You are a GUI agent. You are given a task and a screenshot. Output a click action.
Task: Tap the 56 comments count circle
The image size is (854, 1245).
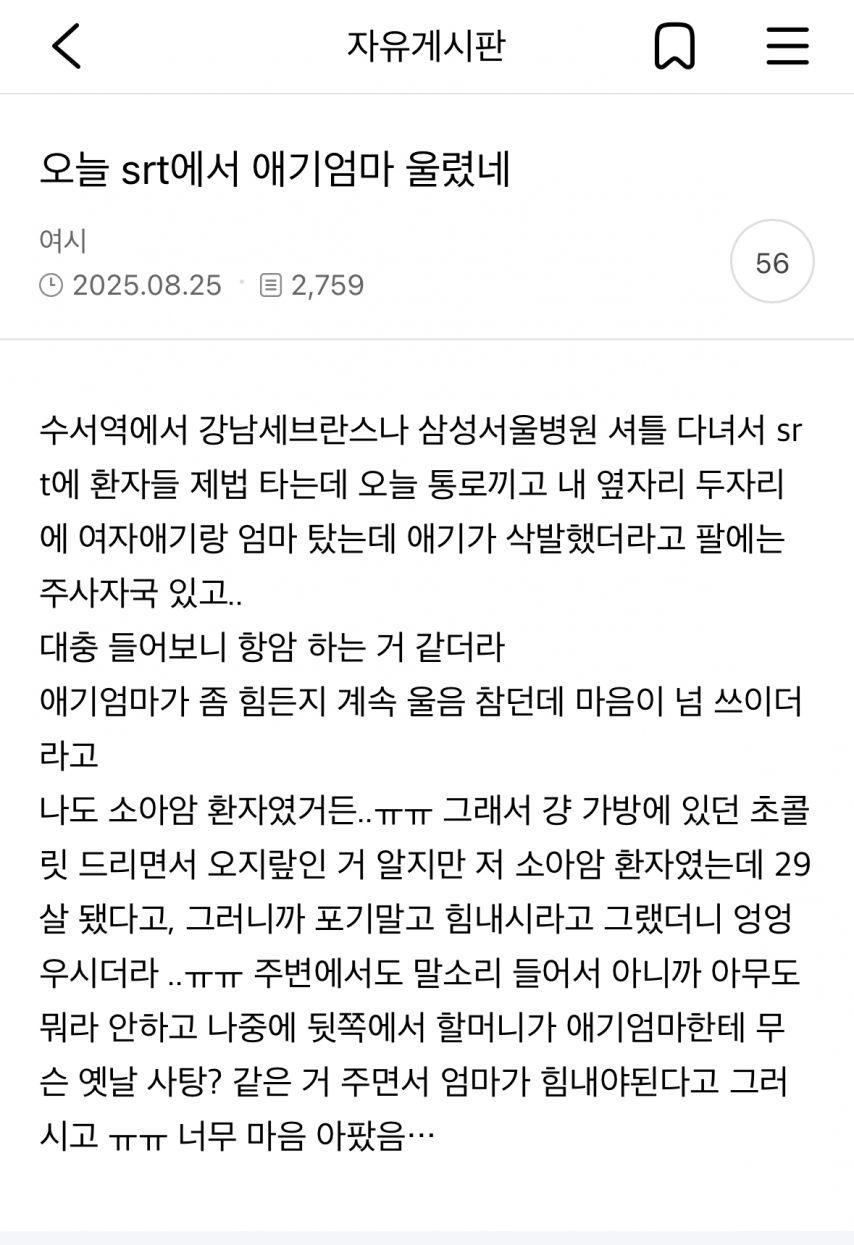772,262
